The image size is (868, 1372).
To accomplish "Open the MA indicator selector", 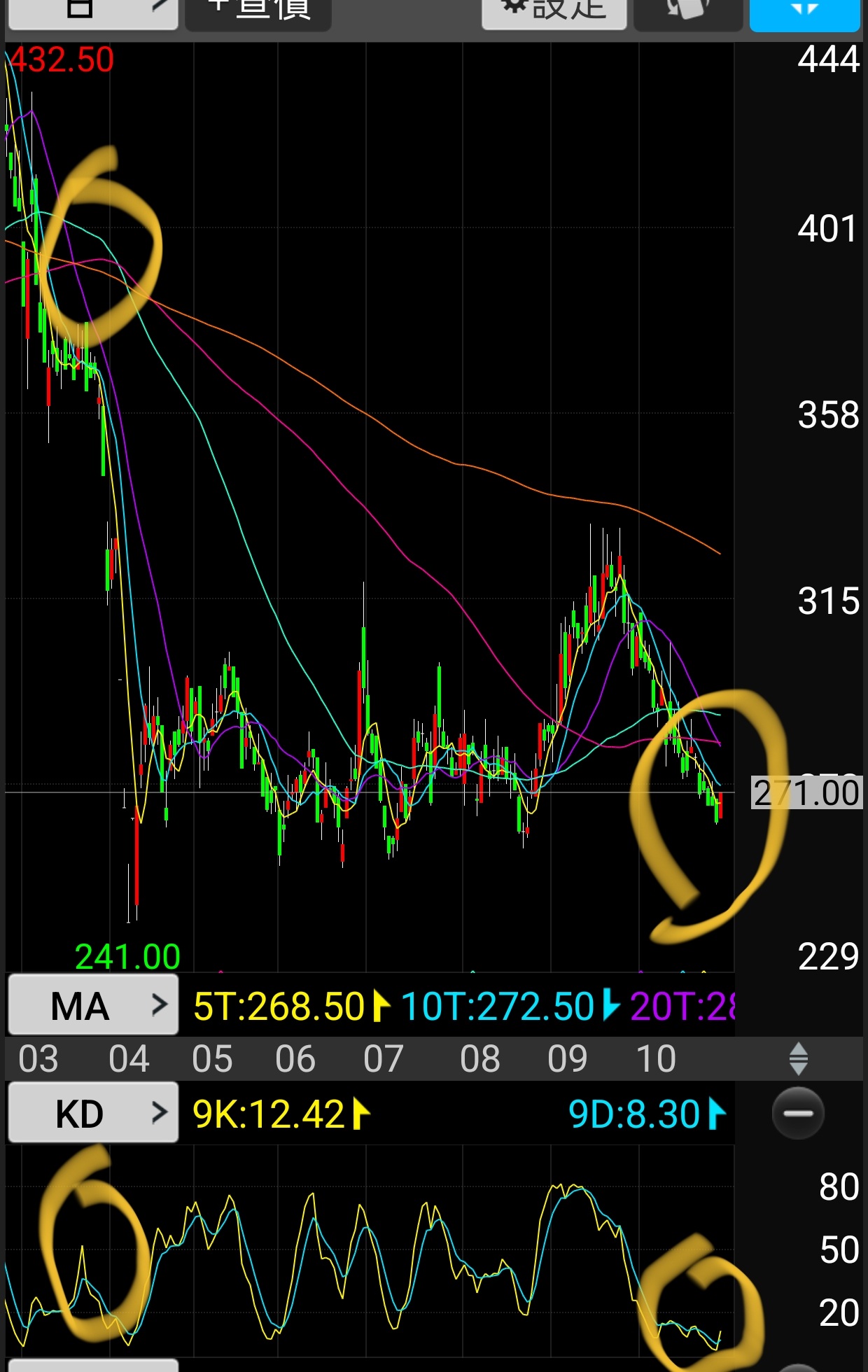I will coord(93,1006).
